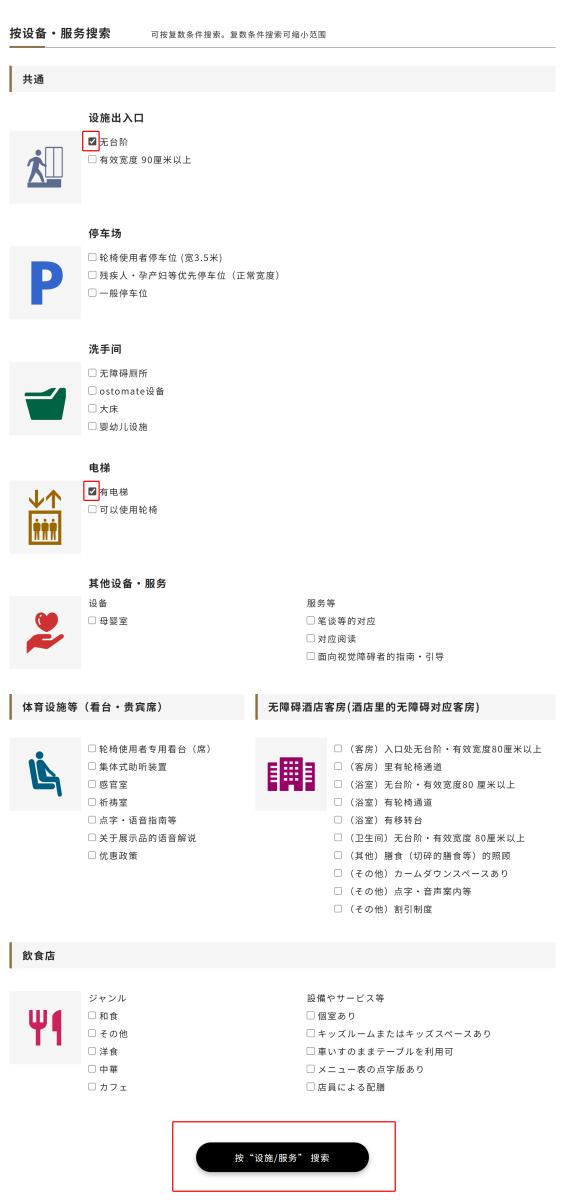This screenshot has width=567, height=1200.
Task: Uncheck the 有电梯 checkbox
Action: point(92,492)
